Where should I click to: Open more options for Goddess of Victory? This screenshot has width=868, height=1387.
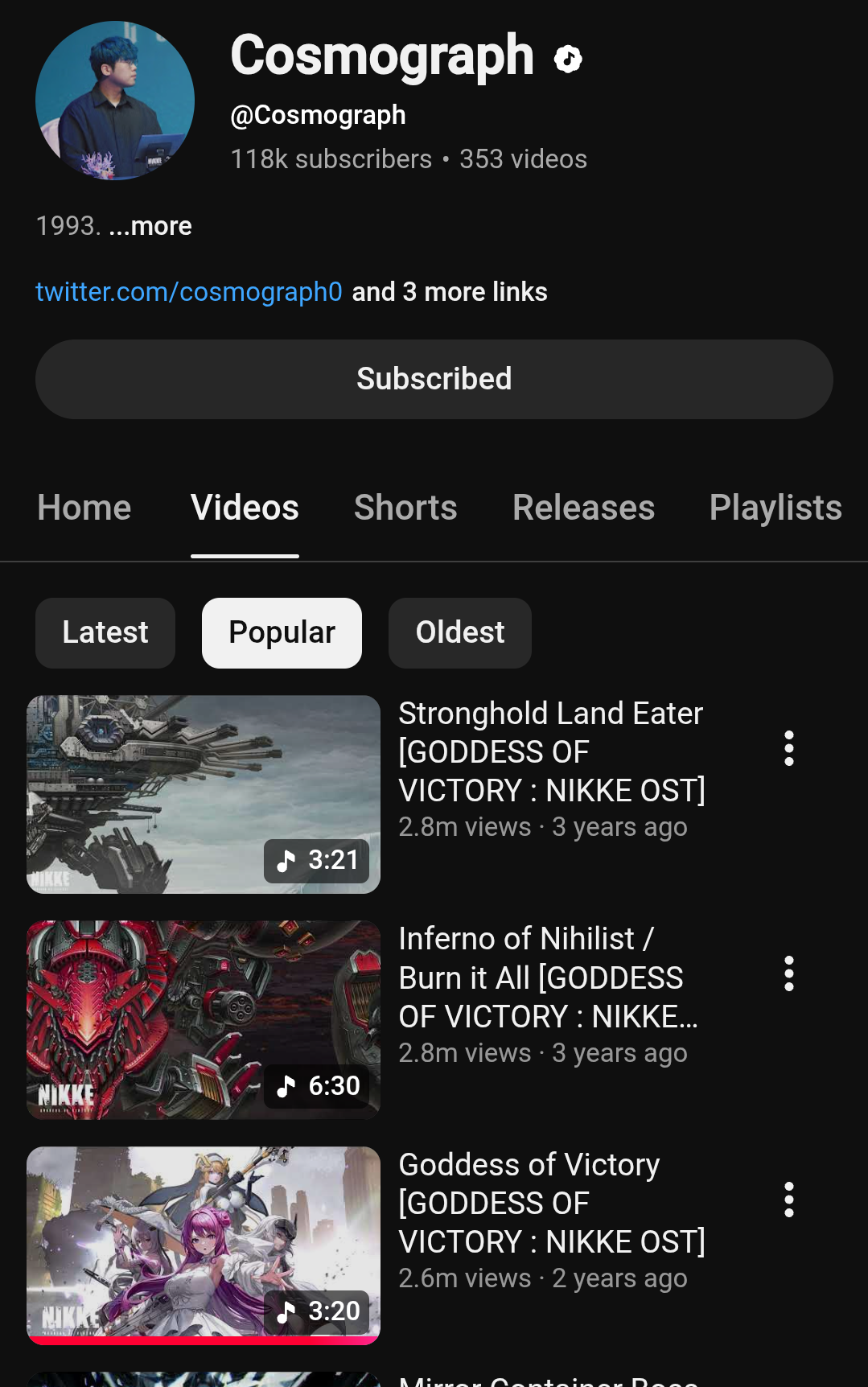pos(788,1200)
